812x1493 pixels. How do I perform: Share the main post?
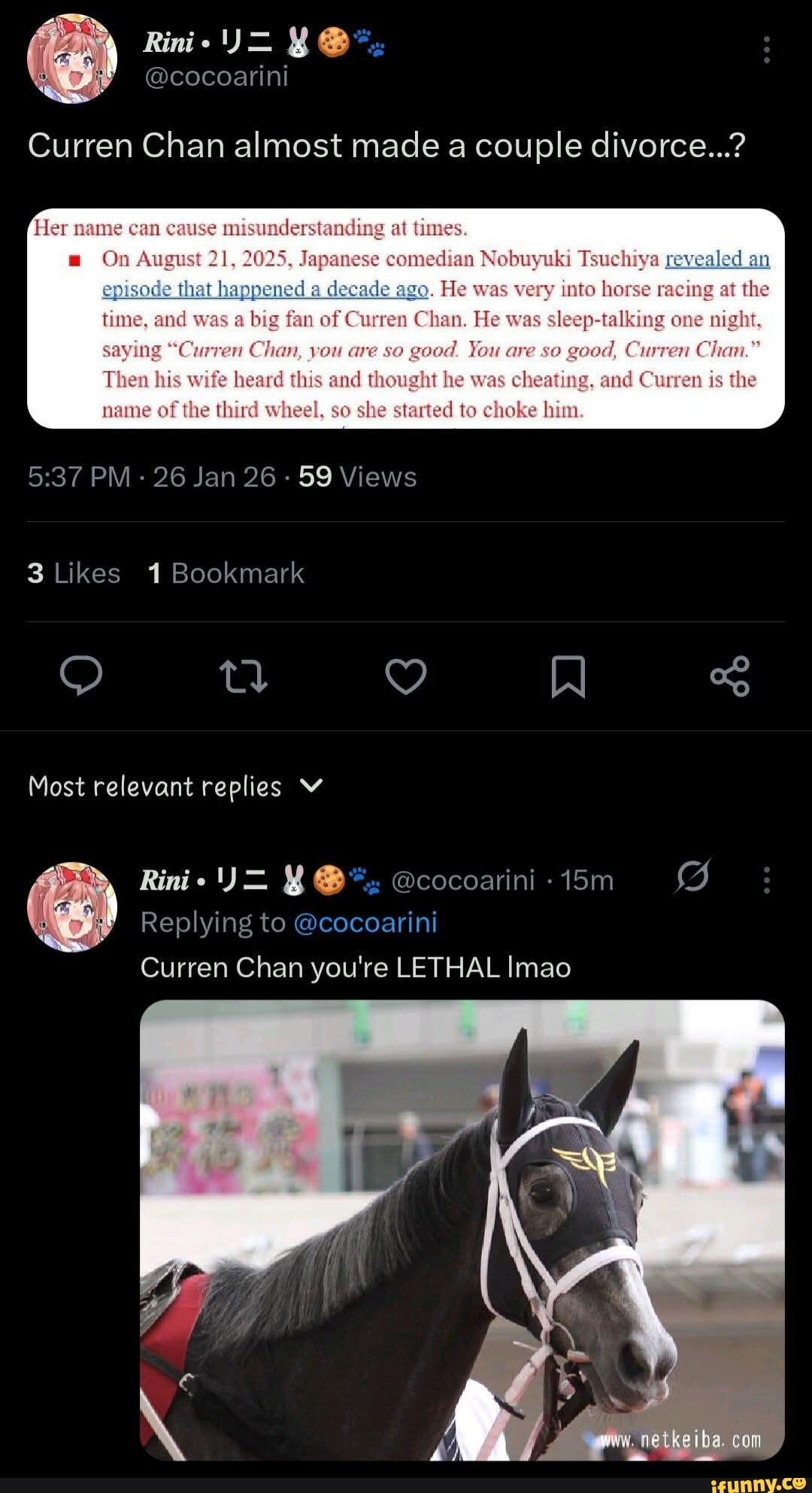click(x=730, y=675)
